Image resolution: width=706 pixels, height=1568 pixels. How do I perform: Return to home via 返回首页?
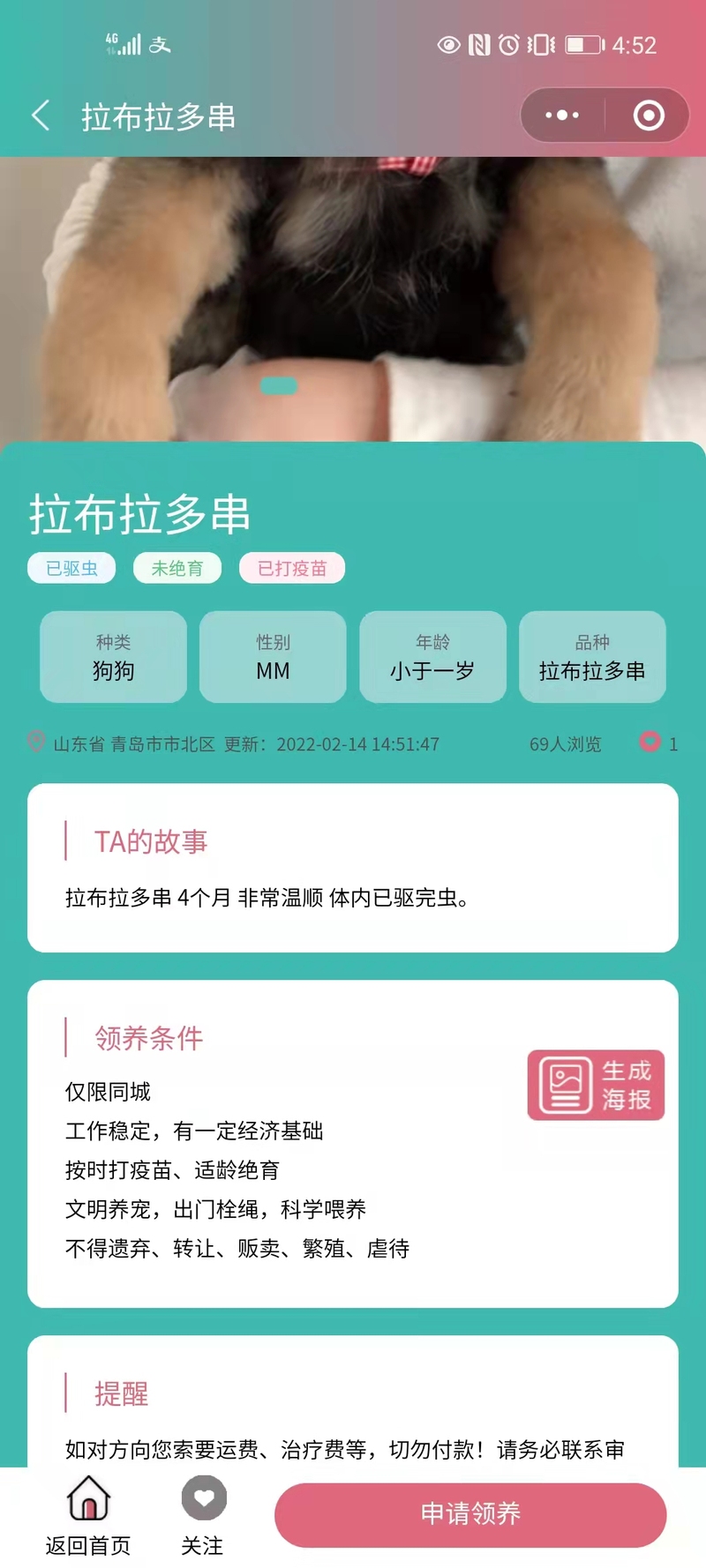pyautogui.click(x=88, y=1515)
